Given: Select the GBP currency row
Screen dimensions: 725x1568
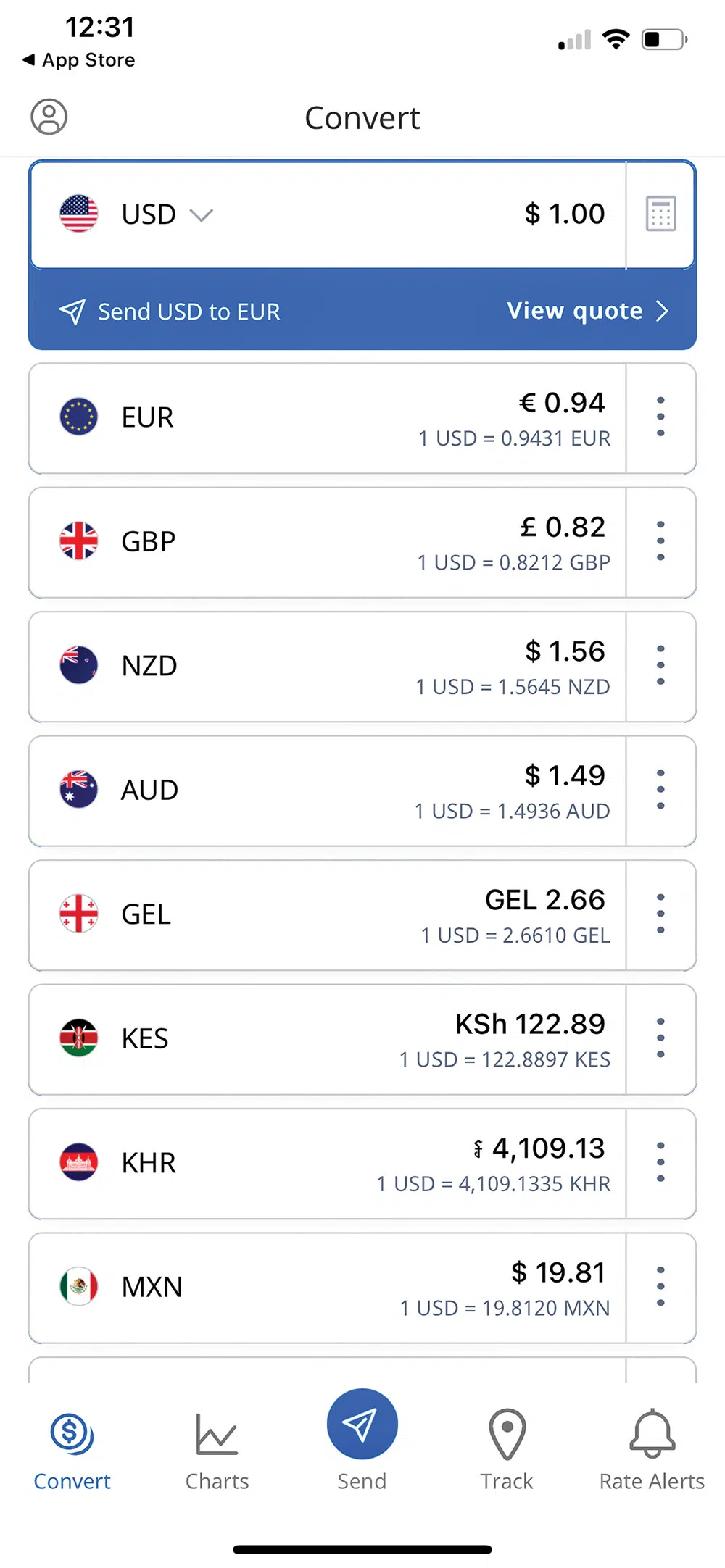Looking at the screenshot, I should 327,543.
